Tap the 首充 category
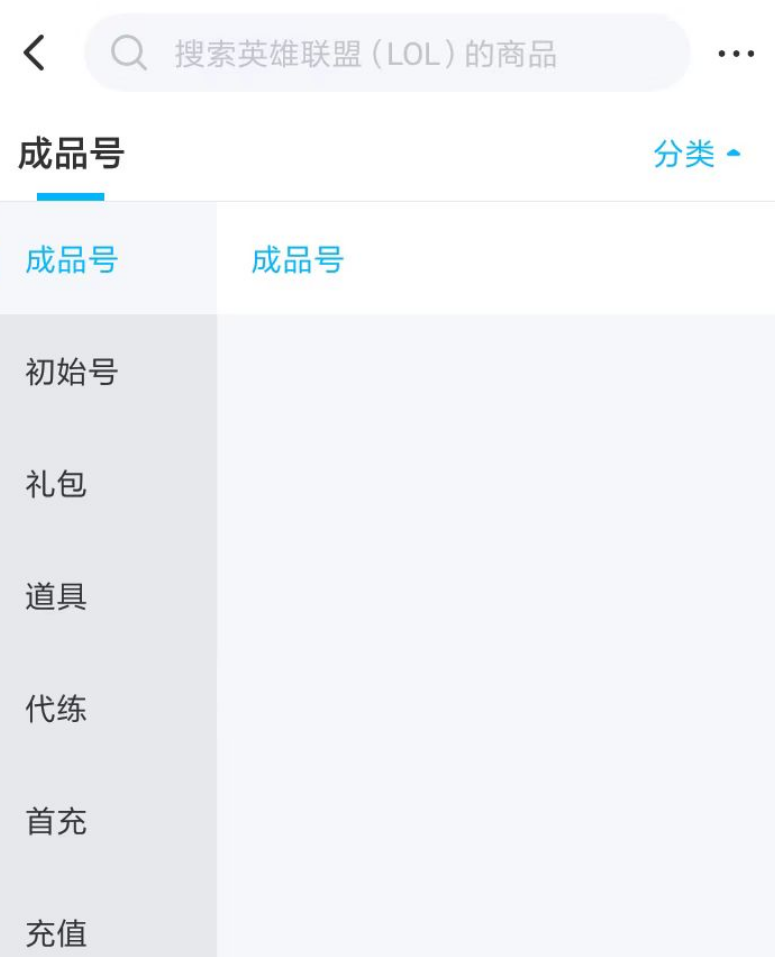This screenshot has height=957, width=775. [56, 822]
